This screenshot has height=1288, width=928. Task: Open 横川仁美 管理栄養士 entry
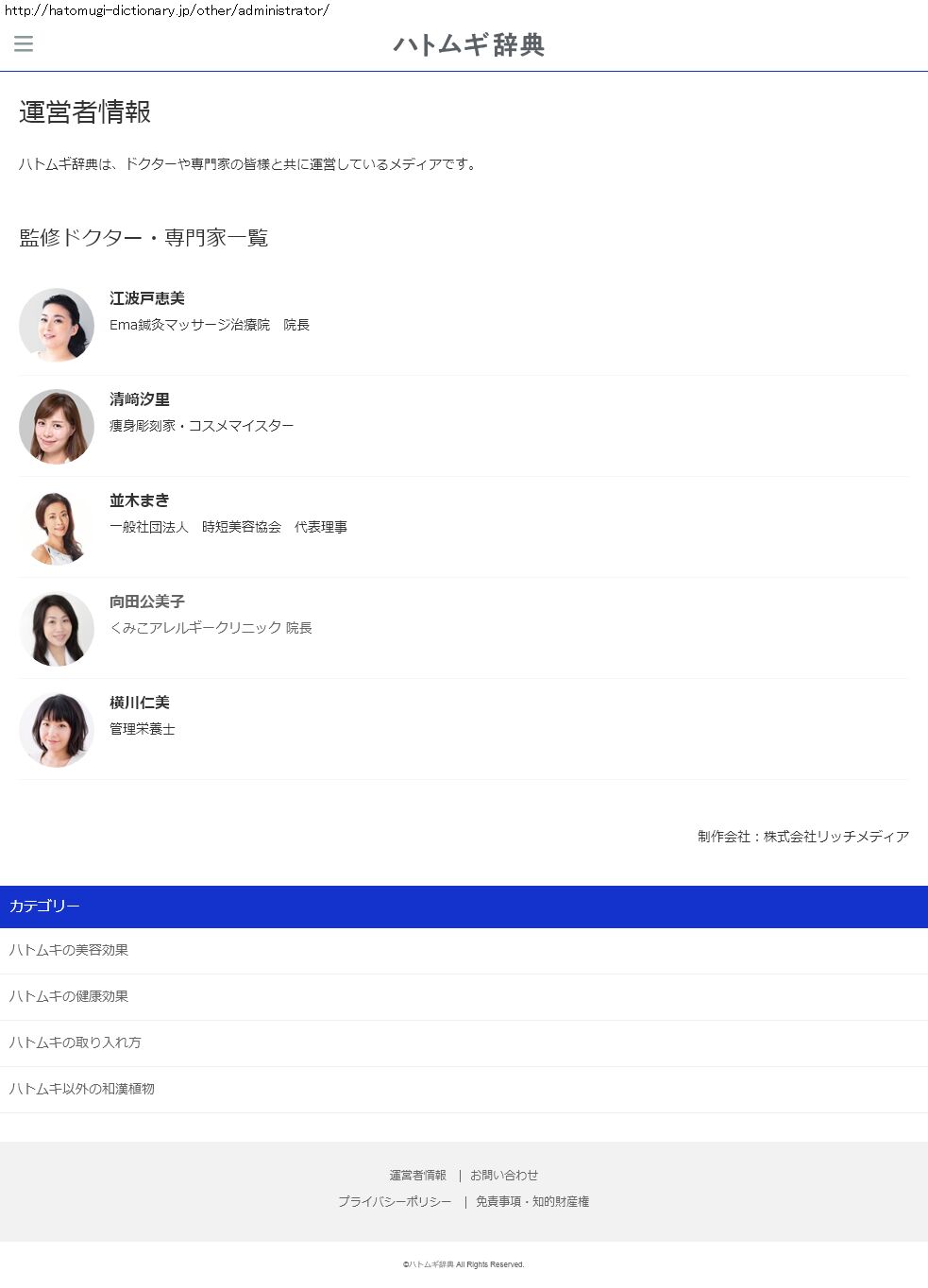[140, 703]
